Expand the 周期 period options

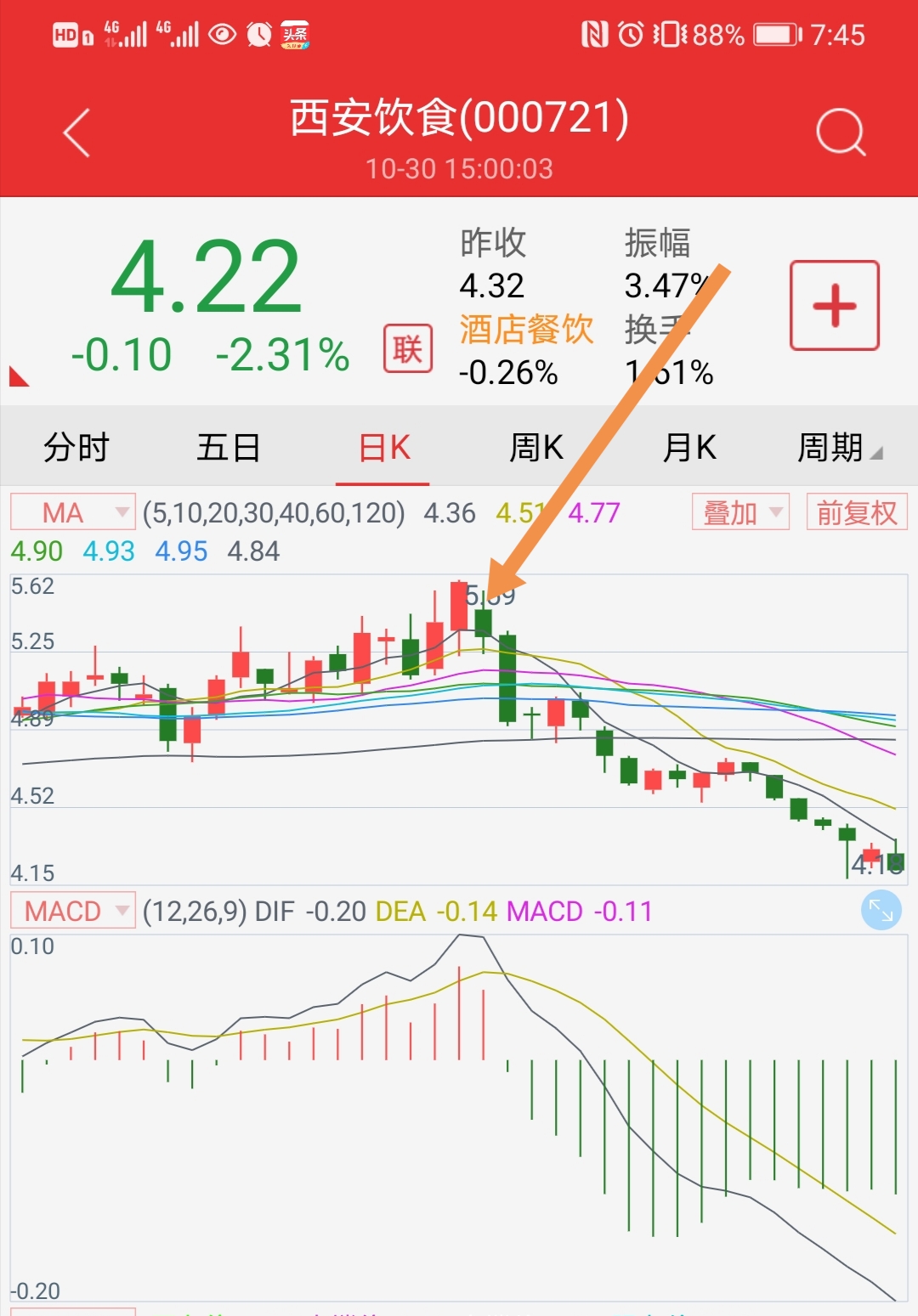838,447
